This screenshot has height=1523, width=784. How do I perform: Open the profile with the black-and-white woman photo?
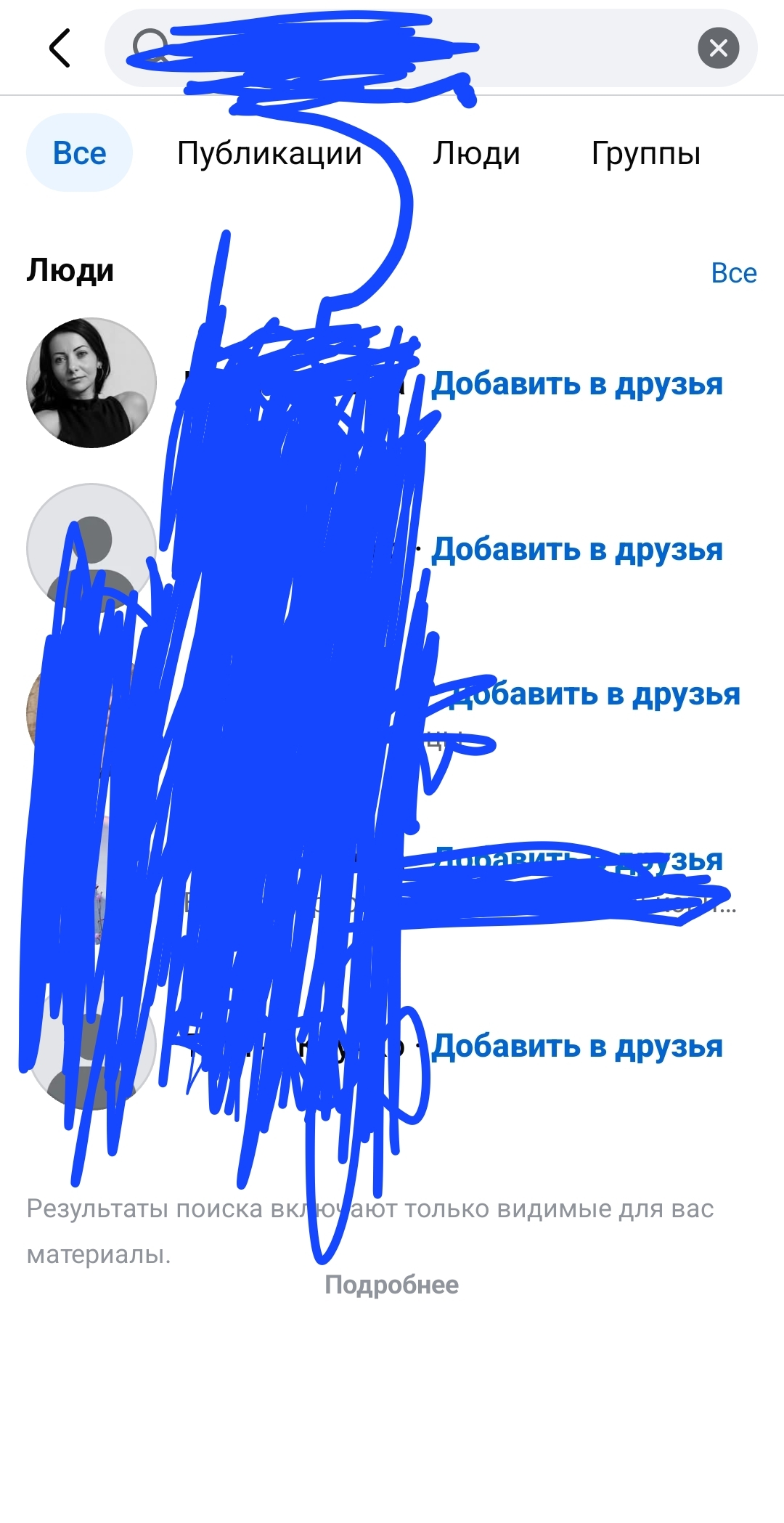coord(91,383)
